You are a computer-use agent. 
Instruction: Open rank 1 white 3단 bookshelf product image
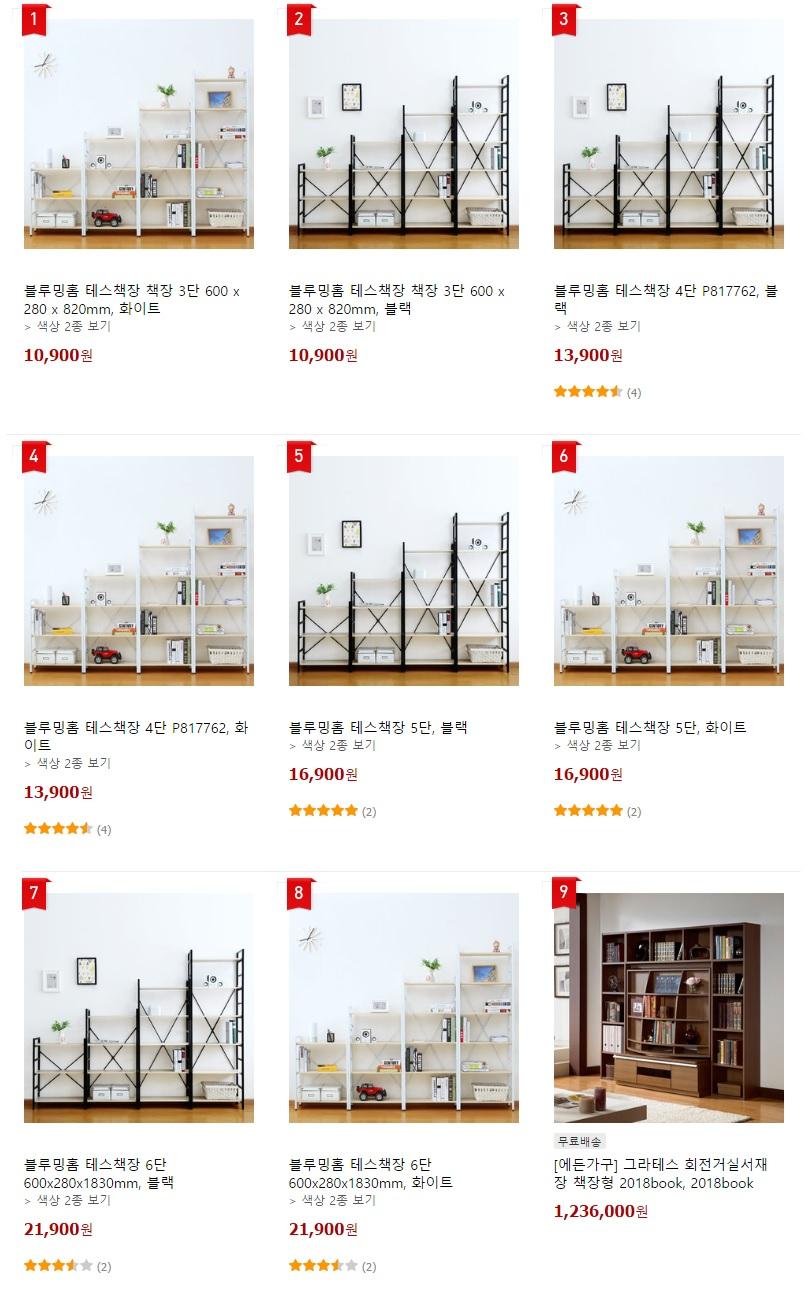(x=139, y=134)
